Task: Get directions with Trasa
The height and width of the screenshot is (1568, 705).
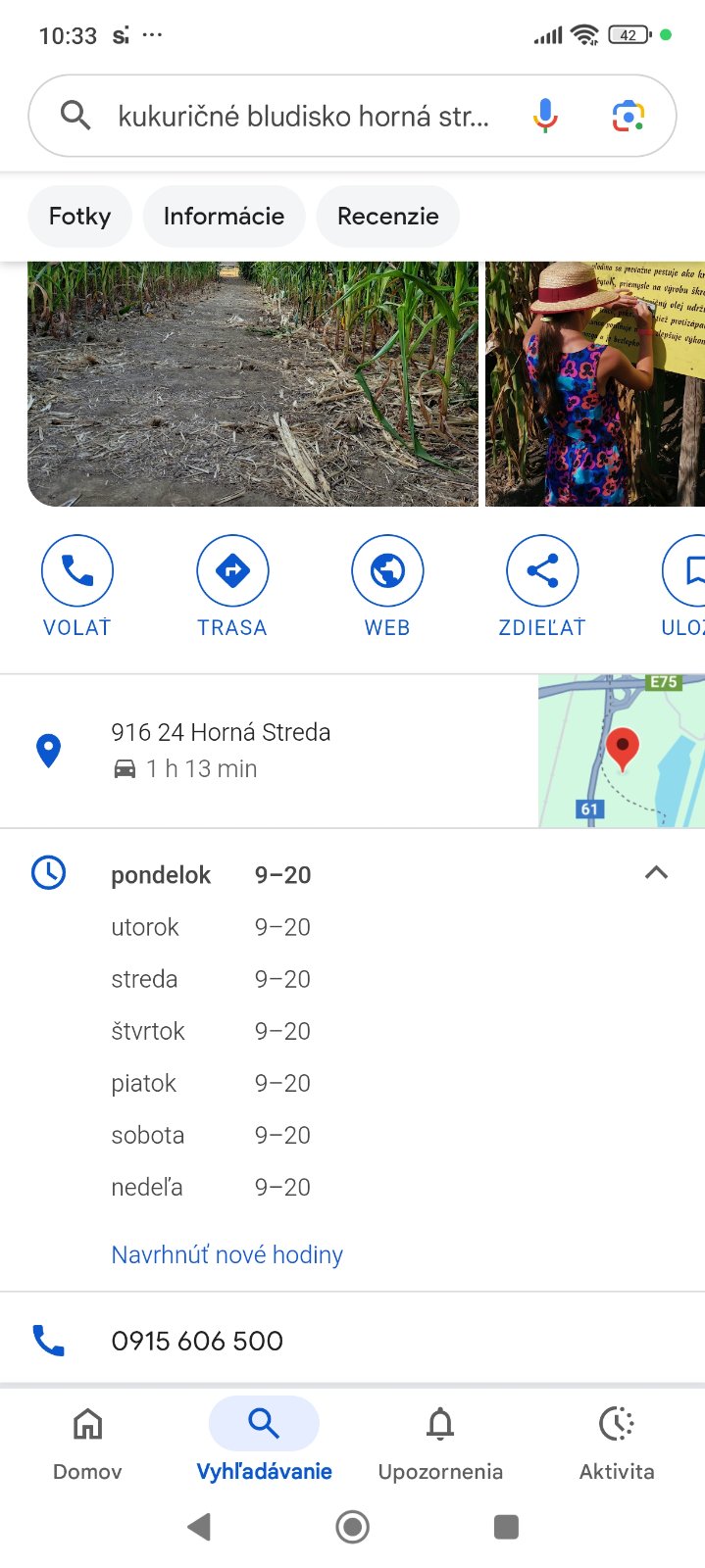Action: [x=232, y=586]
